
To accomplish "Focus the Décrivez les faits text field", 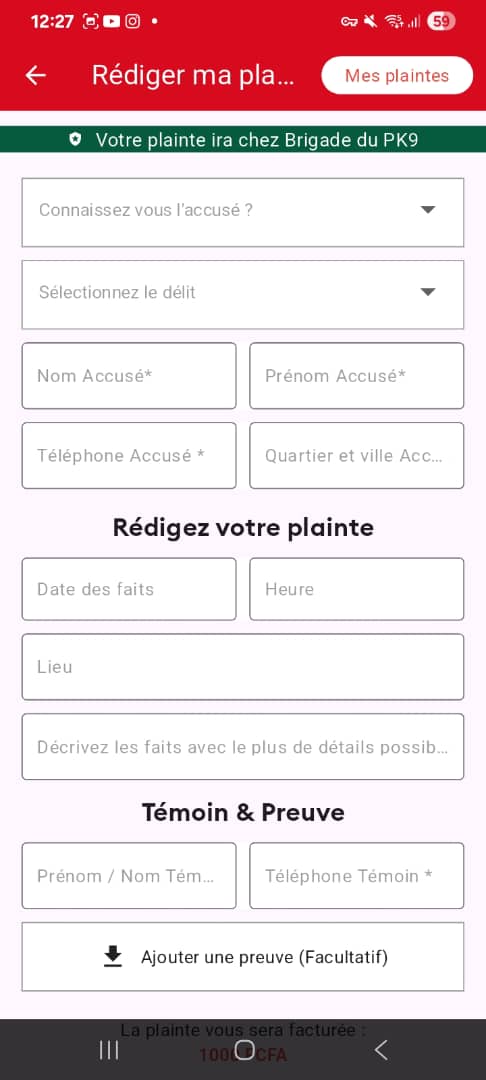I will [x=243, y=747].
